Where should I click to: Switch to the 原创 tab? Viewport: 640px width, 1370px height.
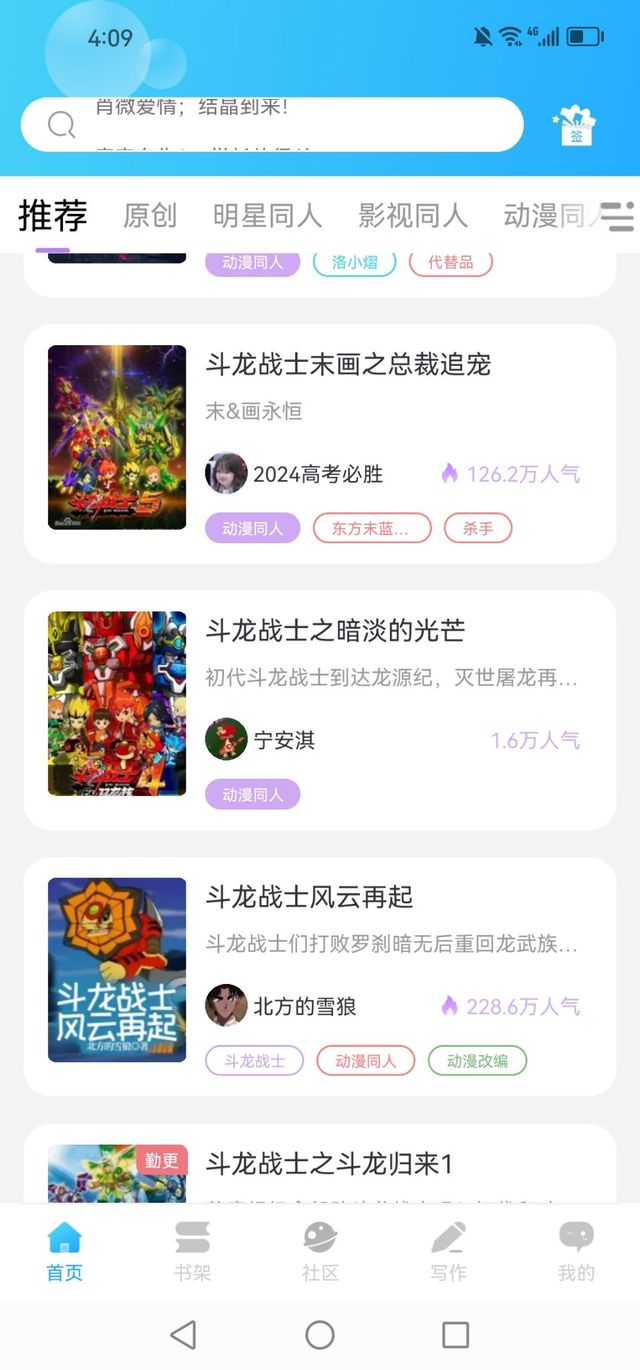point(150,215)
